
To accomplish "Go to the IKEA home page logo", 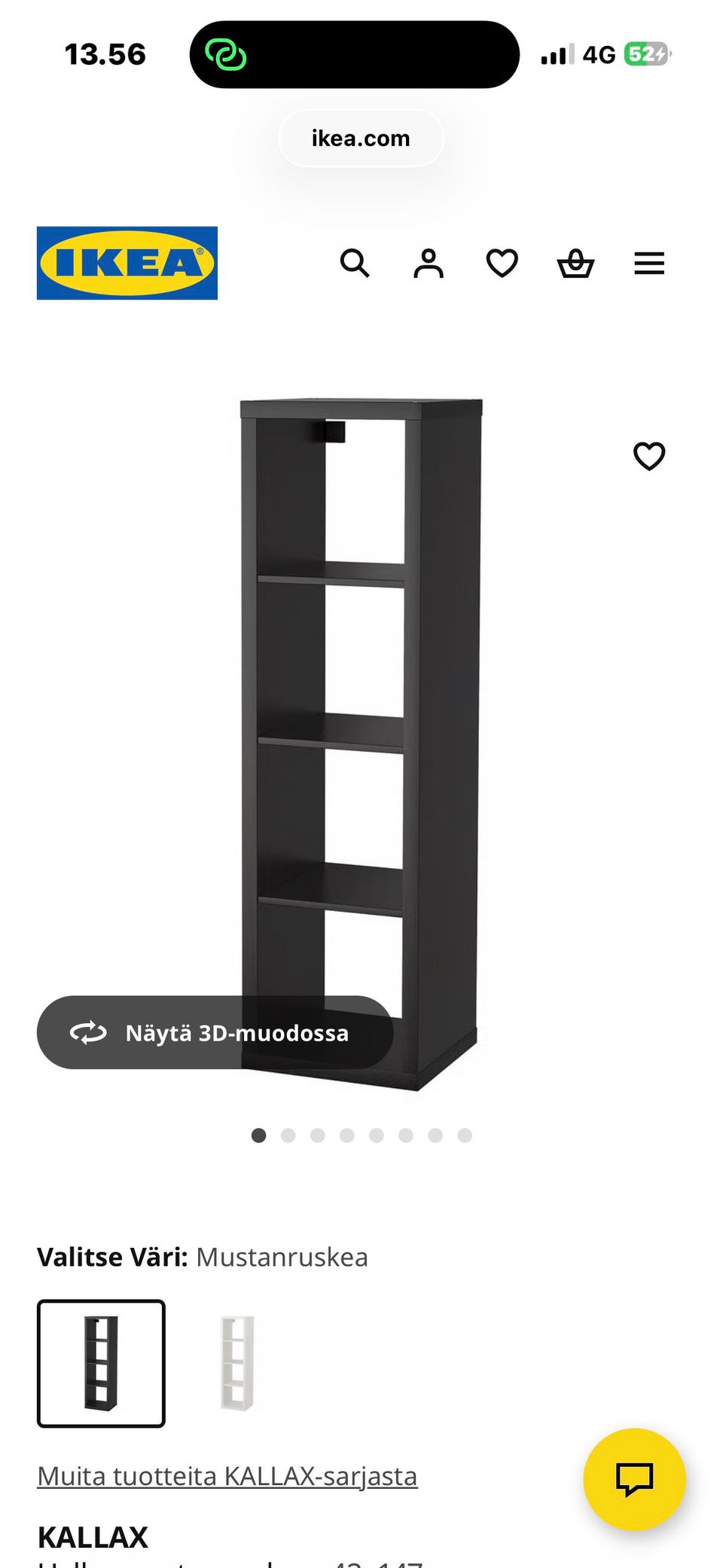I will [127, 263].
